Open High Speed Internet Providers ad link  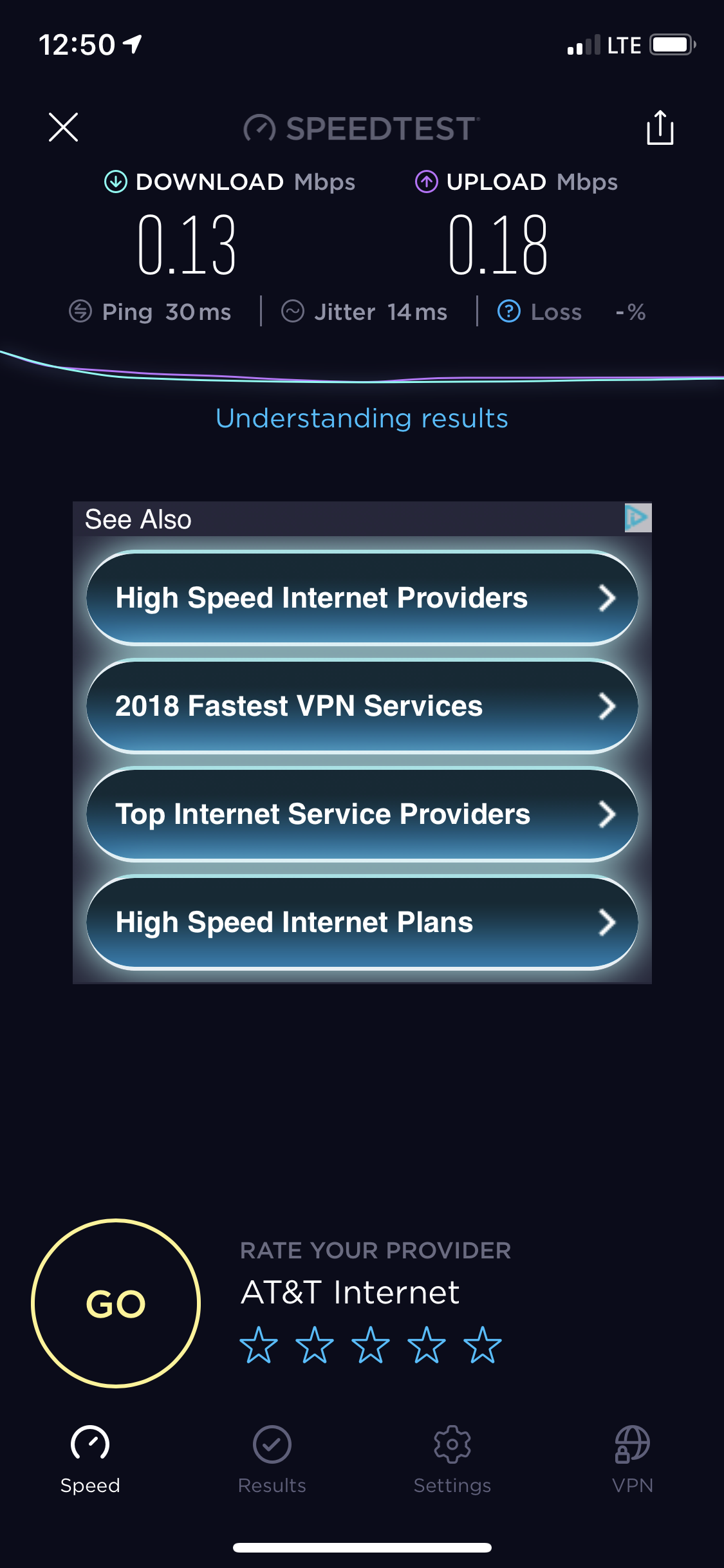[362, 598]
